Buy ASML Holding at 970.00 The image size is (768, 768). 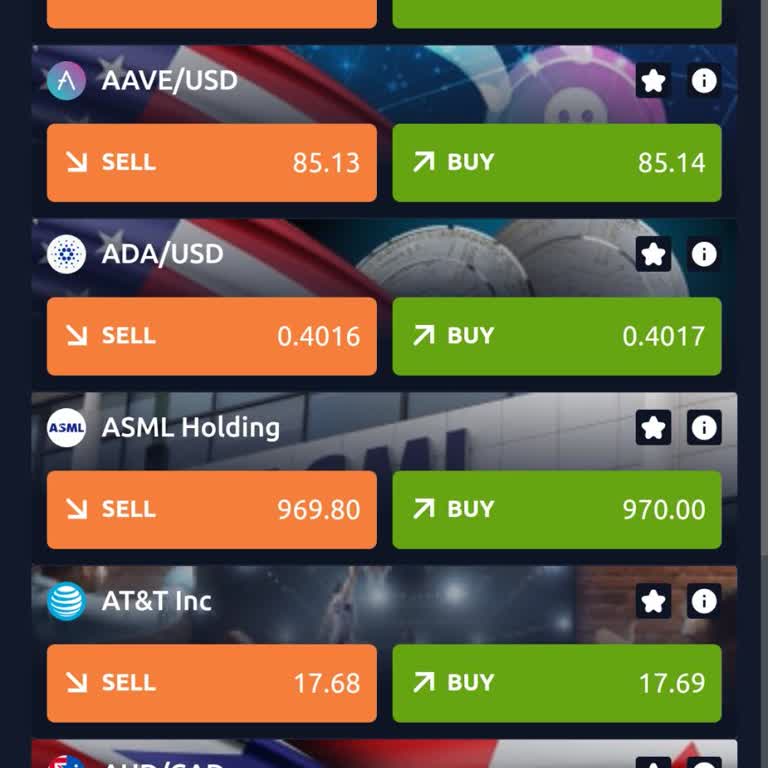pyautogui.click(x=556, y=509)
